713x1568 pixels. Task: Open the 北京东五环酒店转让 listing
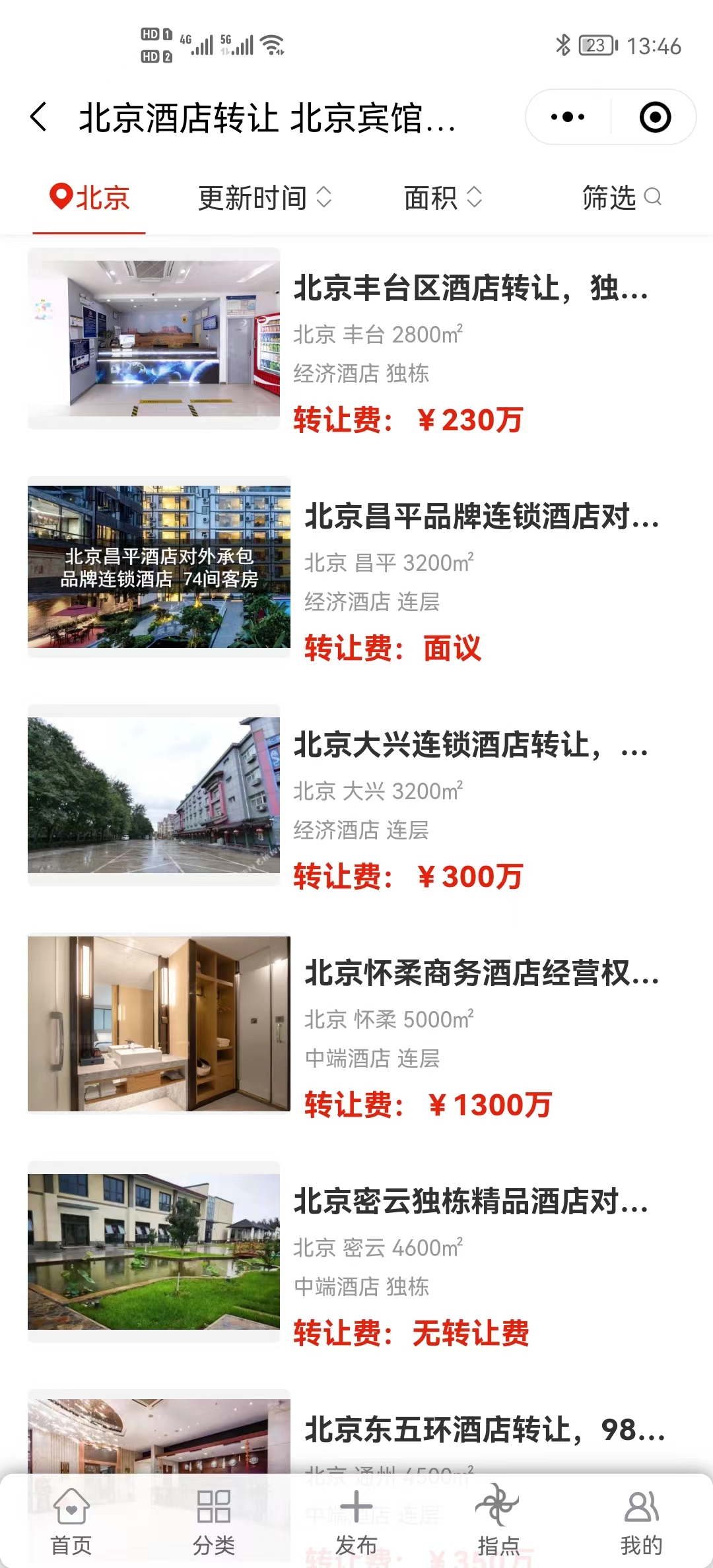click(483, 1430)
